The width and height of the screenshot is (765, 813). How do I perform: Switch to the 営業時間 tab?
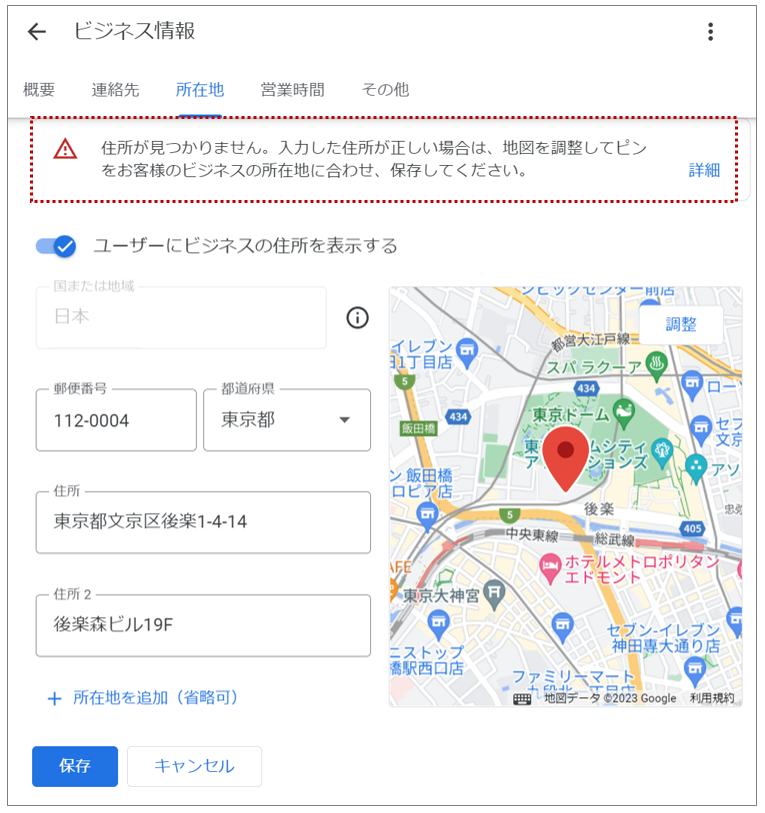coord(292,90)
